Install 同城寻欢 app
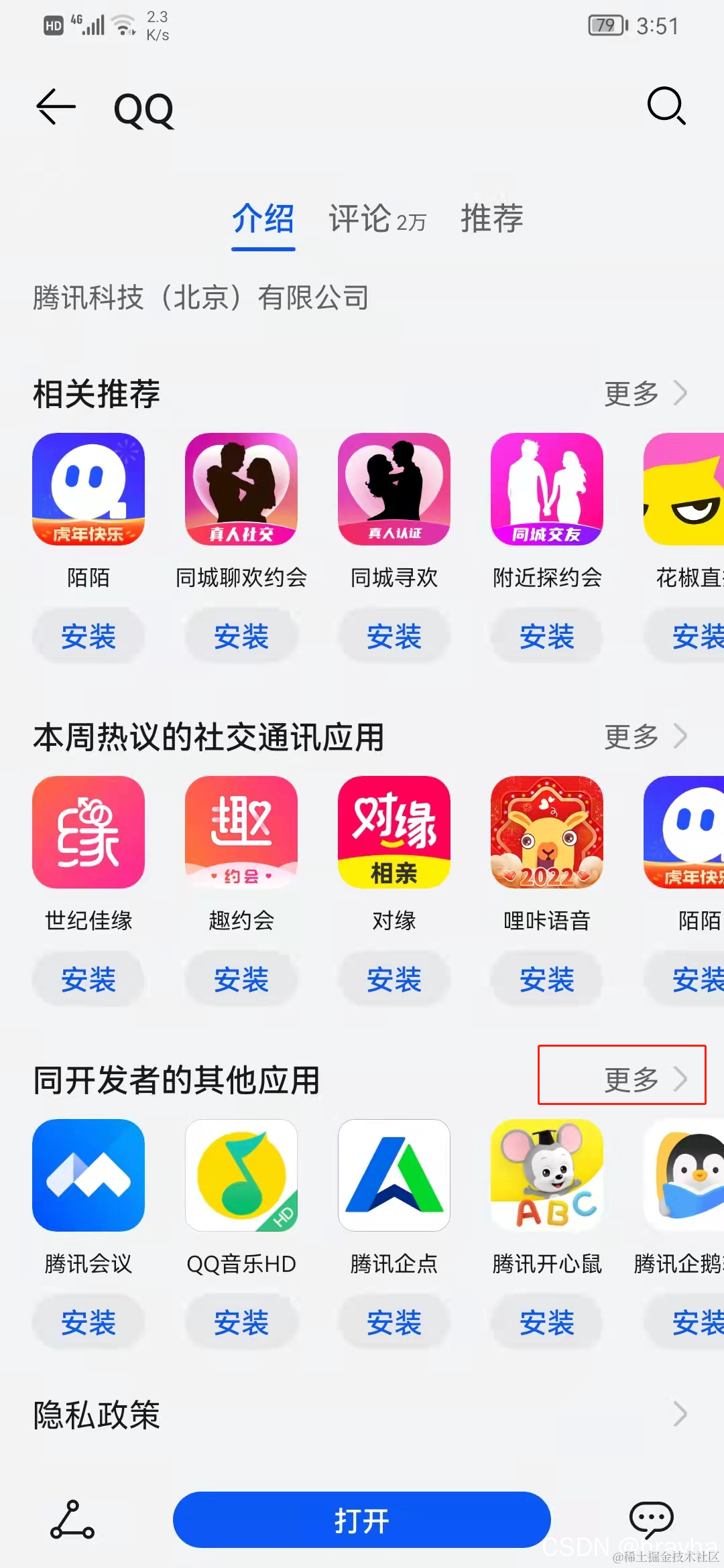Image resolution: width=724 pixels, height=1568 pixels. (394, 636)
